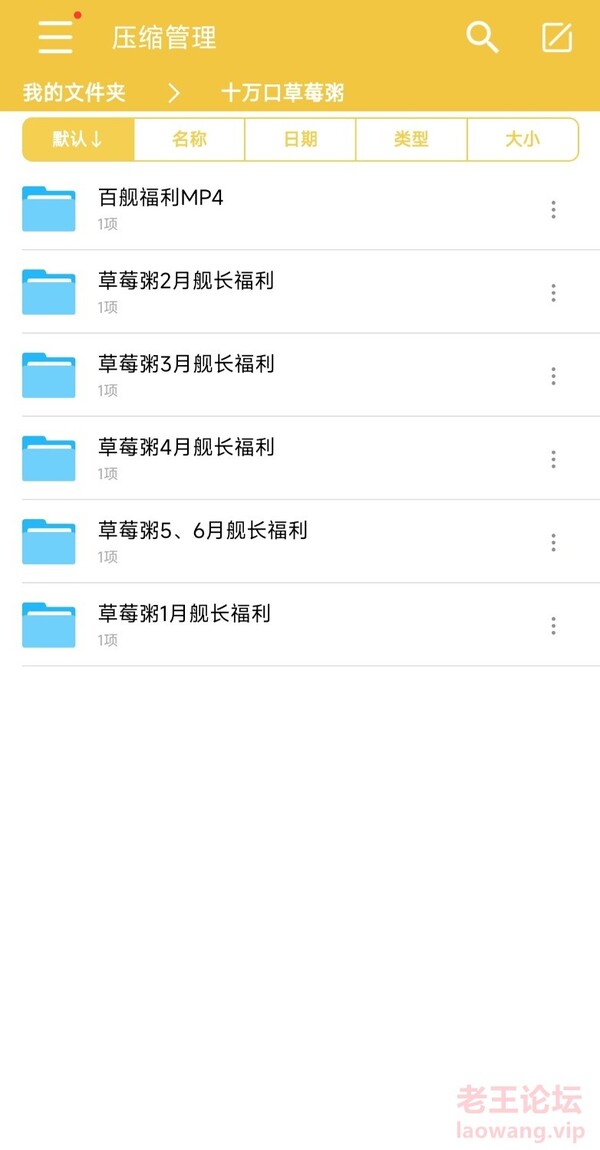
Task: Open the 草莓粥3月舰长福利 folder
Action: [x=300, y=376]
